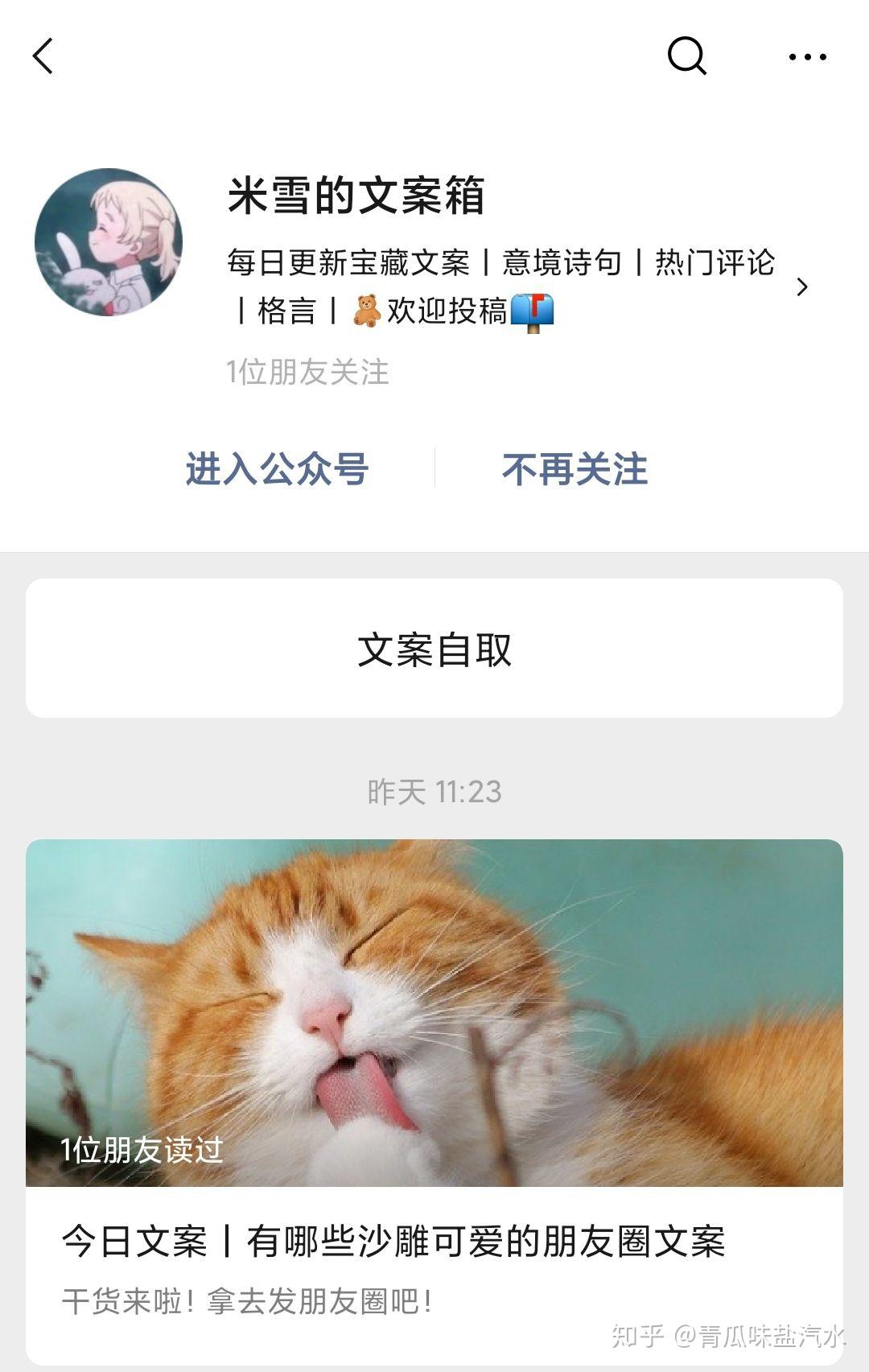The height and width of the screenshot is (1372, 869).
Task: Tap the account avatar image
Action: [109, 241]
